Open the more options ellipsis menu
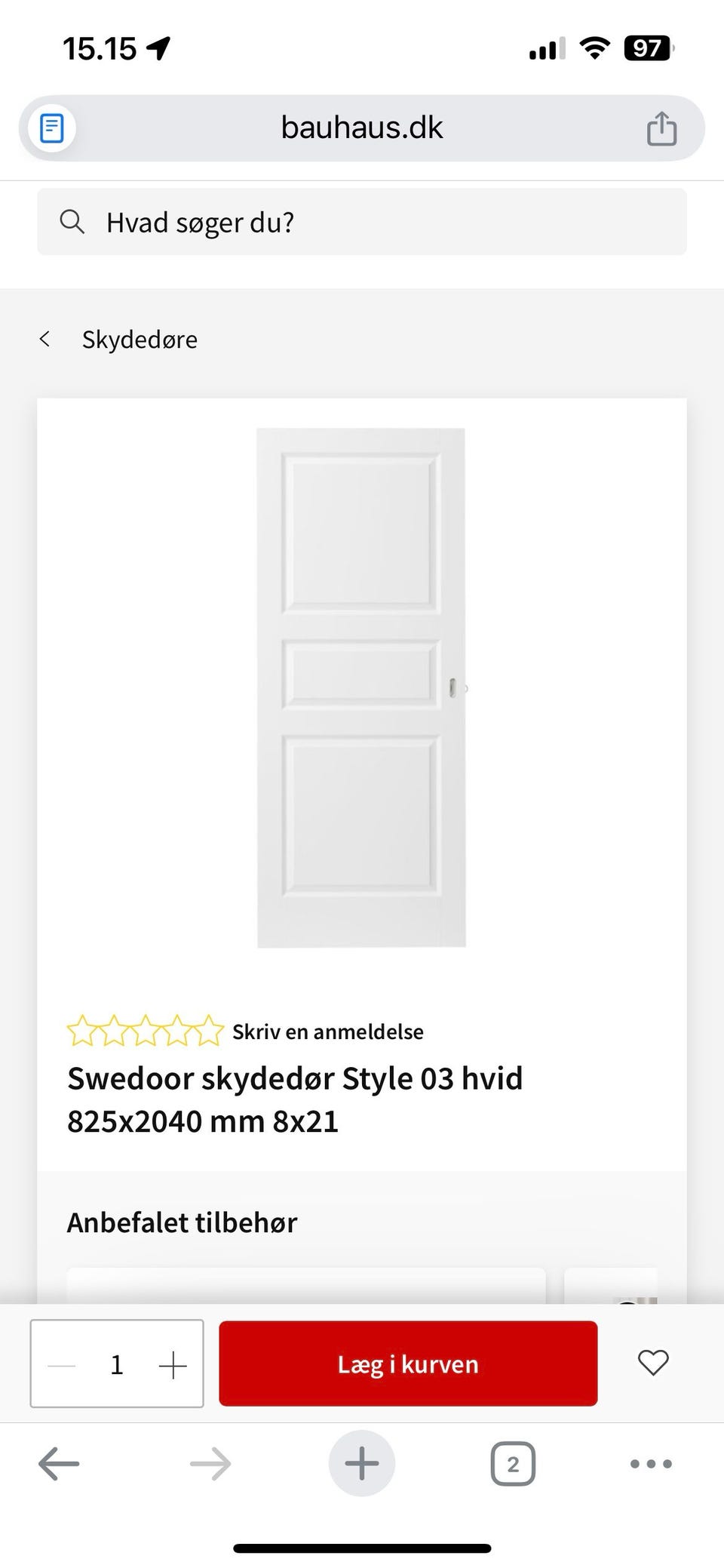Screen dimensions: 724x1568 click(649, 1463)
